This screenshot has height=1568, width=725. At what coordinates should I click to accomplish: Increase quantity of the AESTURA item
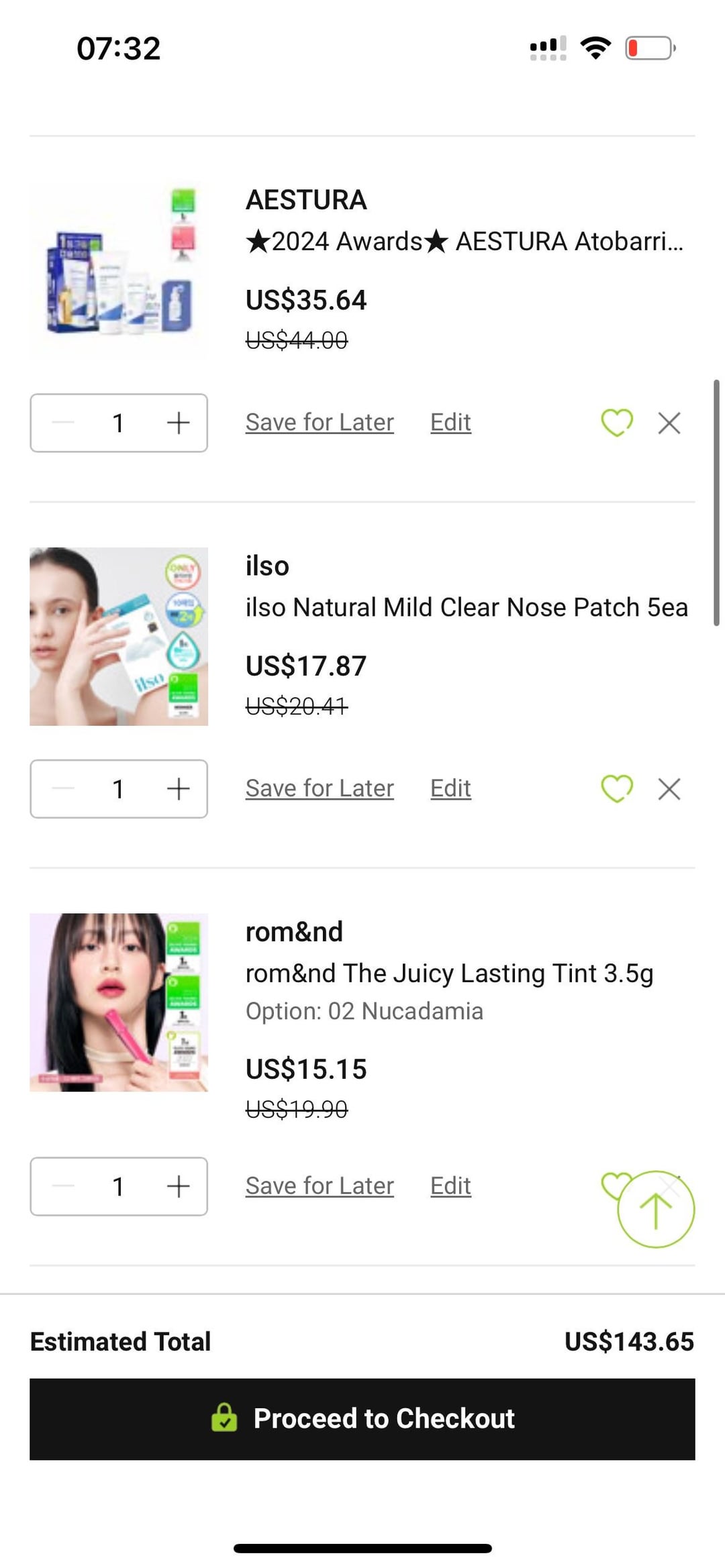(178, 423)
